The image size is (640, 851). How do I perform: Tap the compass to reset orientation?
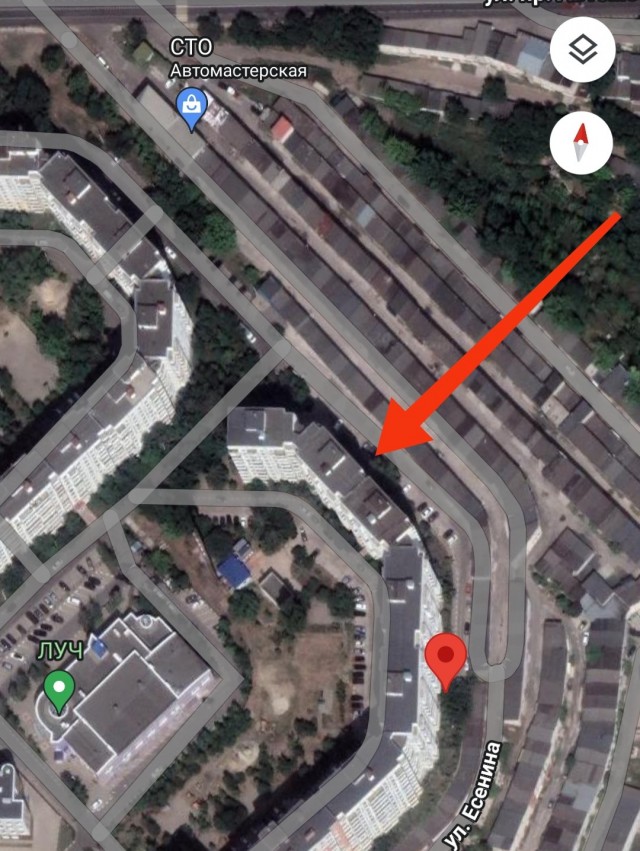[582, 140]
